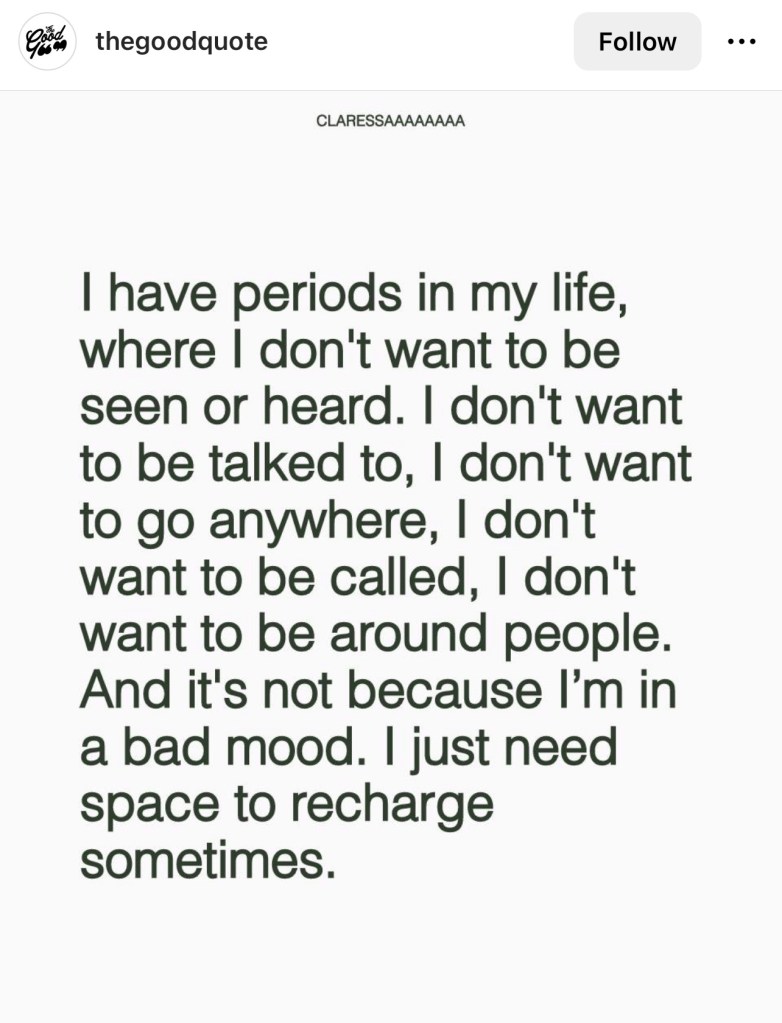Tap the thegoodquote username

(x=181, y=42)
